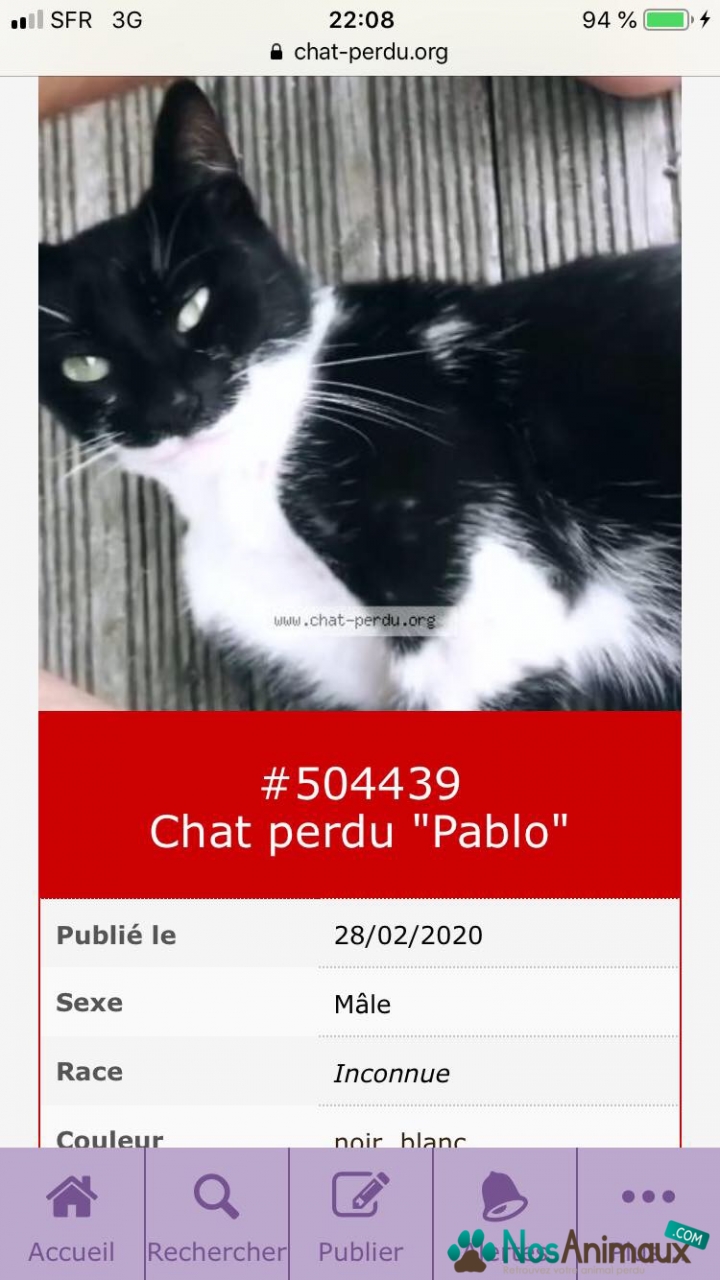Screen dimensions: 720x1280
Task: Open the alerts bell tab
Action: [x=504, y=1214]
